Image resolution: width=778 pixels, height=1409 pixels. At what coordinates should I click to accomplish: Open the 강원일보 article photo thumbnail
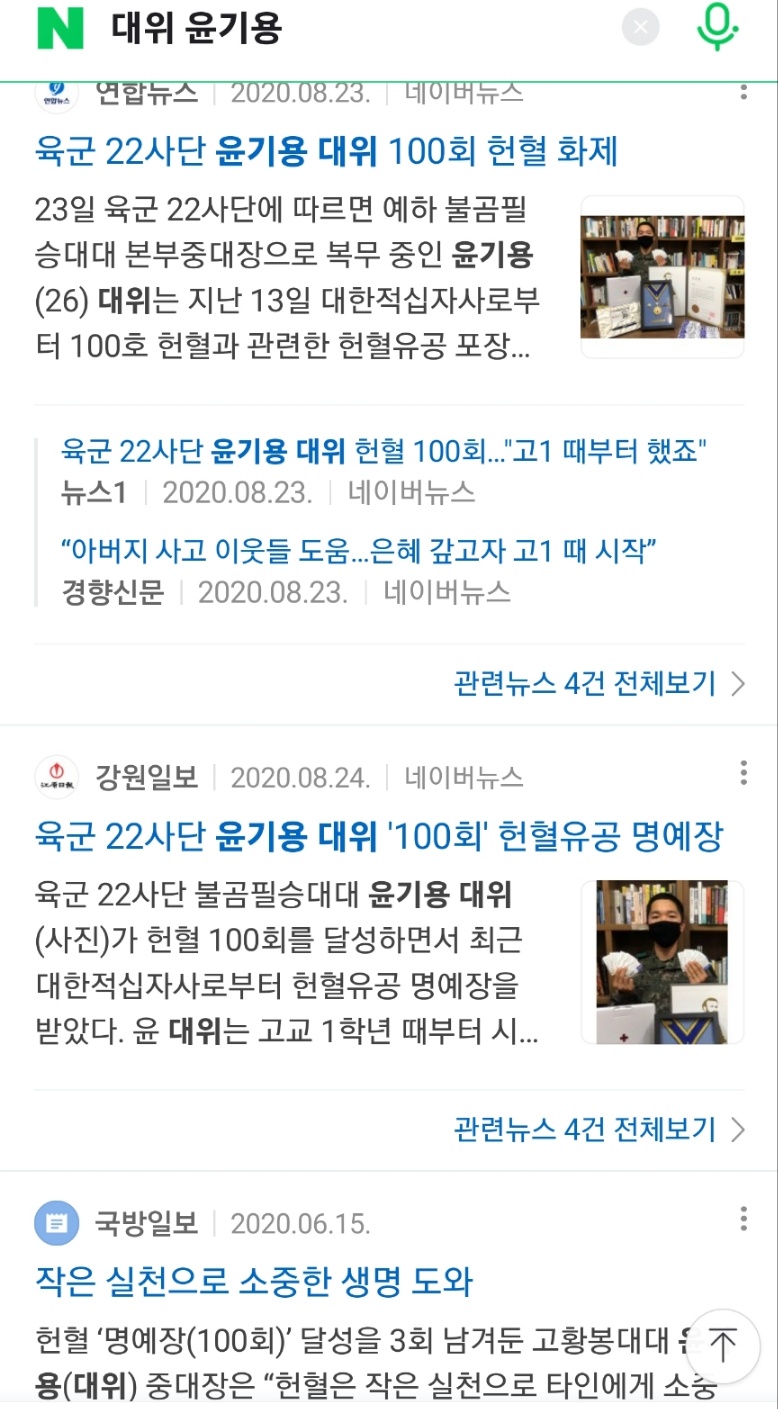(x=662, y=962)
